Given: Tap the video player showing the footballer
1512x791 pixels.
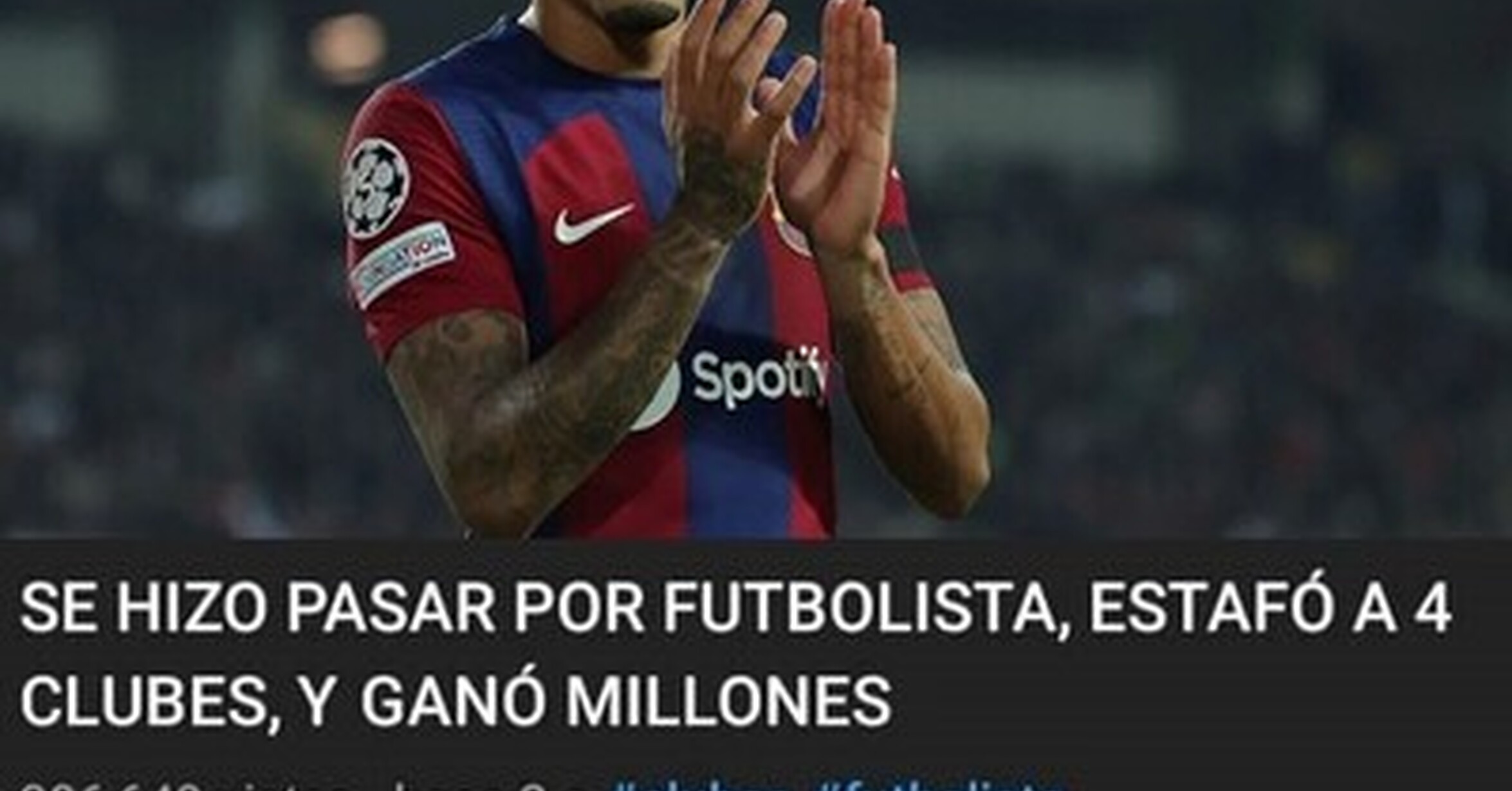Looking at the screenshot, I should tap(756, 269).
